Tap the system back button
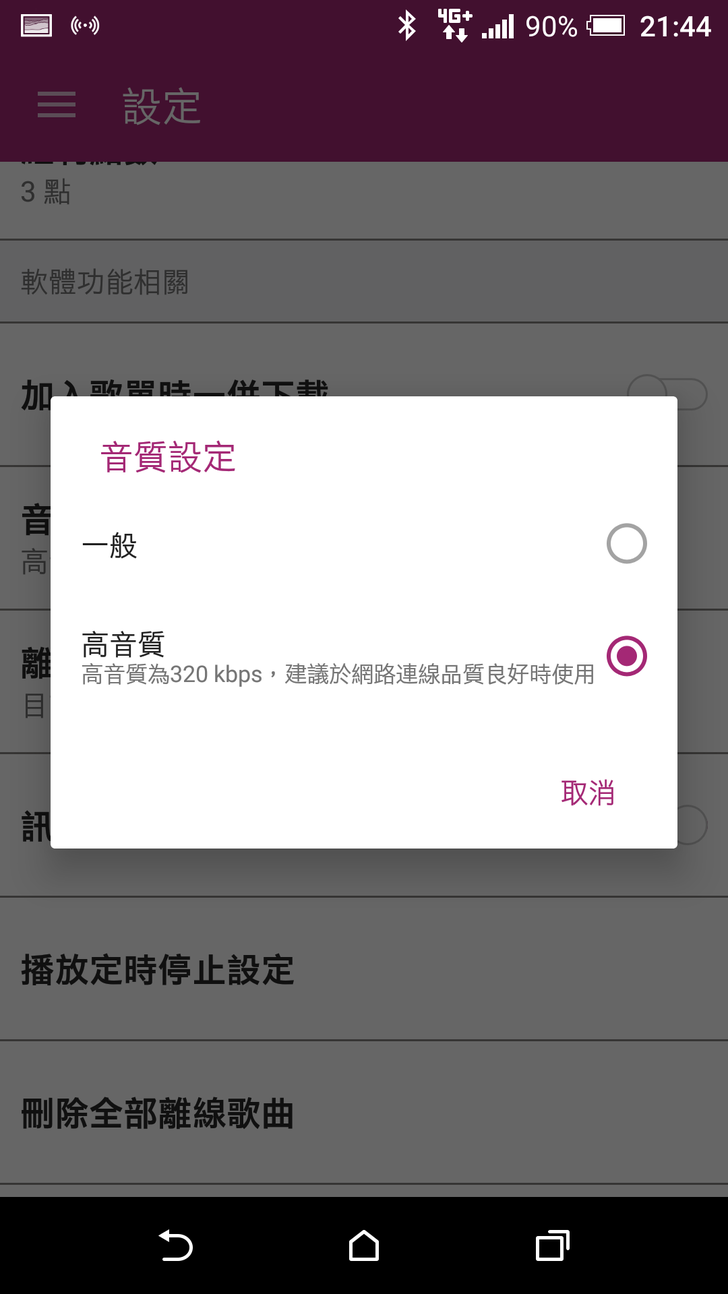The image size is (728, 1294). 176,1246
